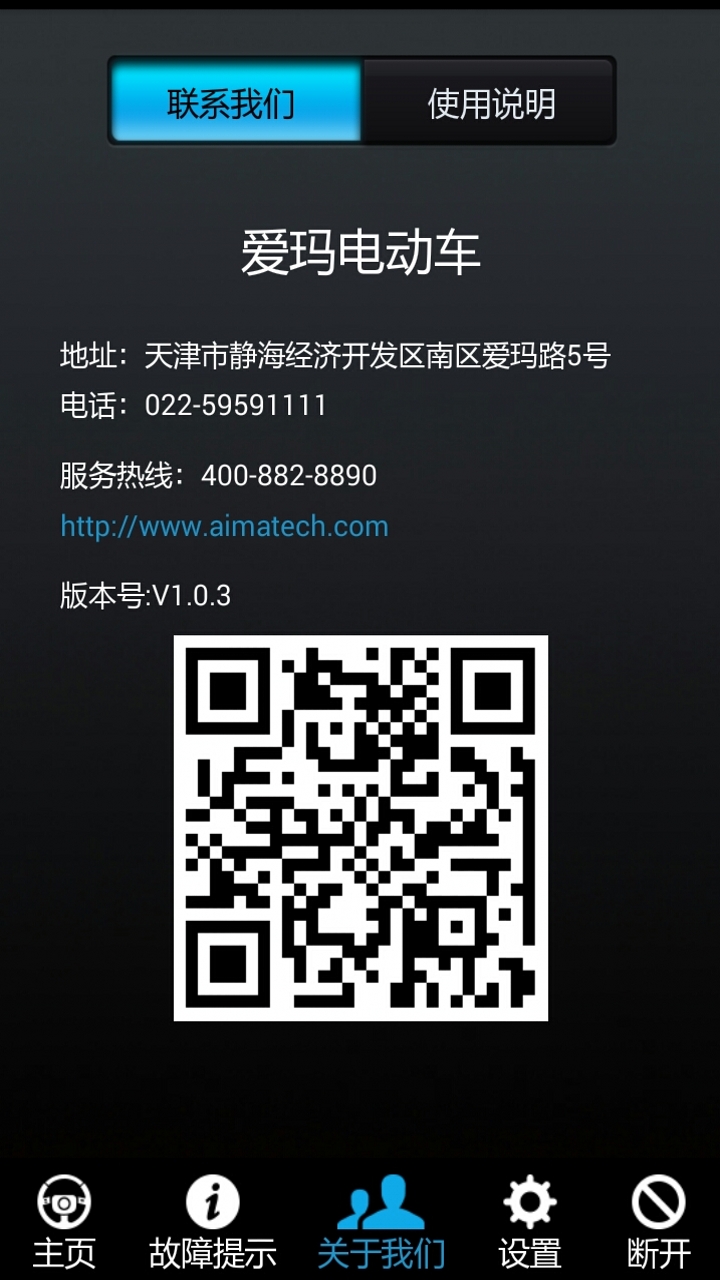This screenshot has width=720, height=1280.
Task: Select the 关于我们 tab
Action: 381,1222
